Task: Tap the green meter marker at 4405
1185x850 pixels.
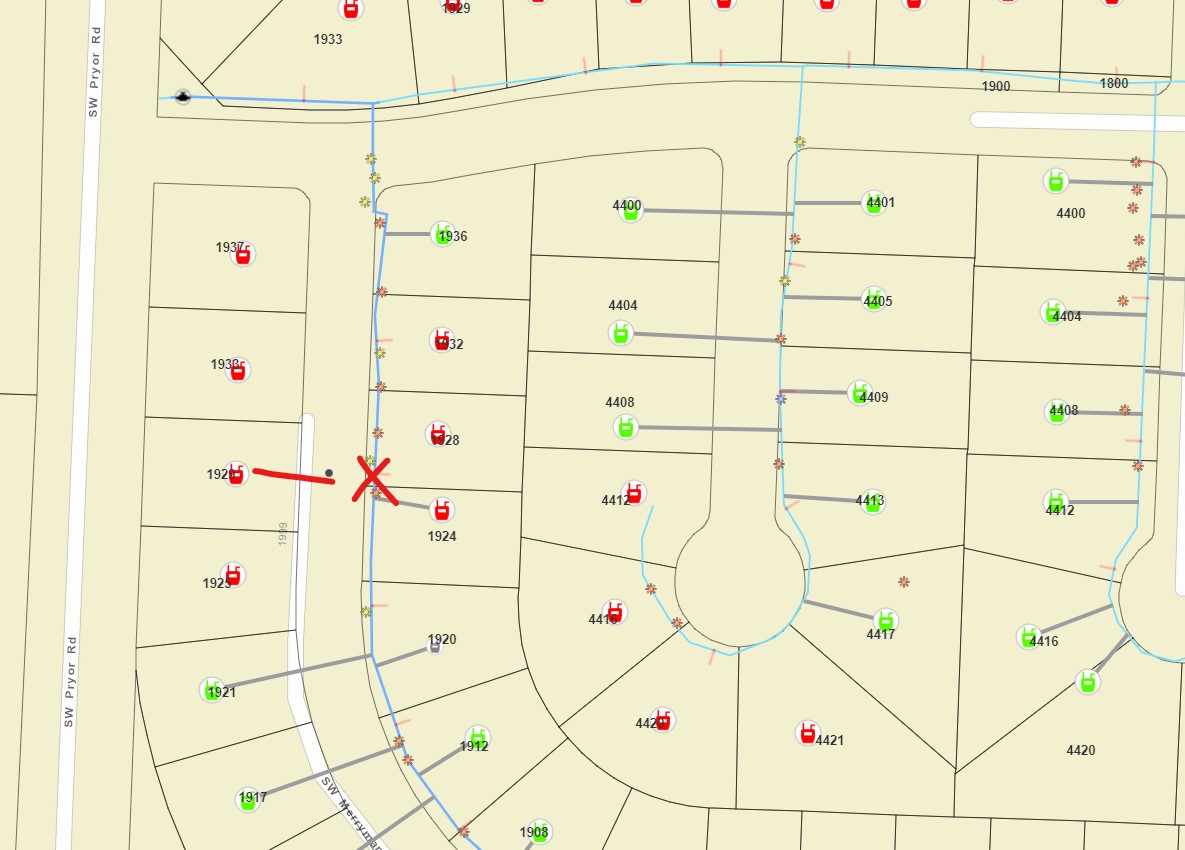Action: coord(873,298)
